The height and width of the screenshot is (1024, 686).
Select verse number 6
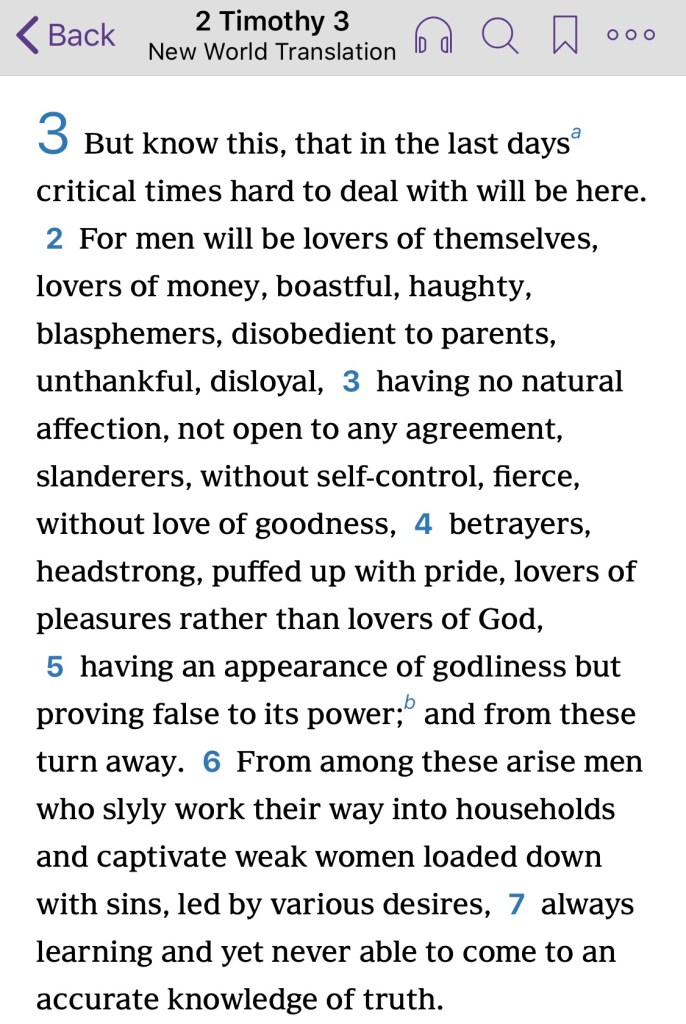(x=211, y=762)
